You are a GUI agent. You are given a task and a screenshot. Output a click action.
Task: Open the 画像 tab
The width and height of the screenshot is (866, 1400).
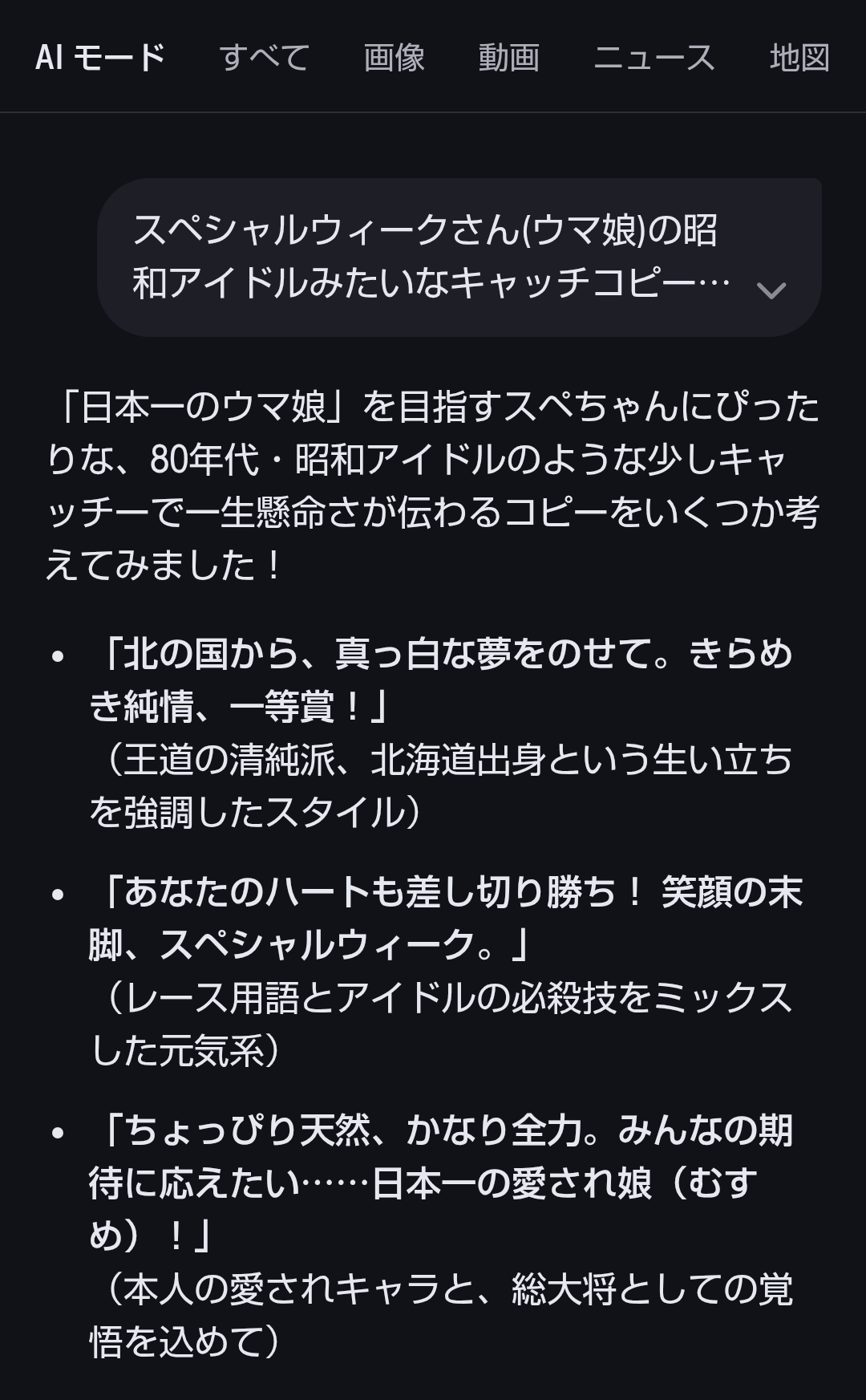394,58
